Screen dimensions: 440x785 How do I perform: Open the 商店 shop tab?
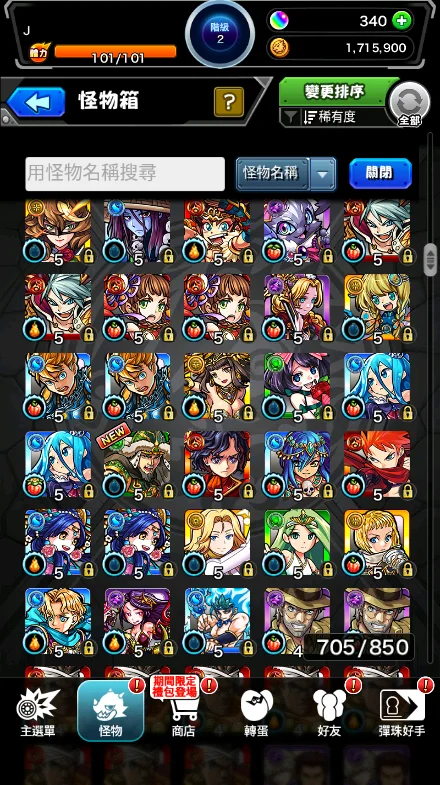click(183, 711)
